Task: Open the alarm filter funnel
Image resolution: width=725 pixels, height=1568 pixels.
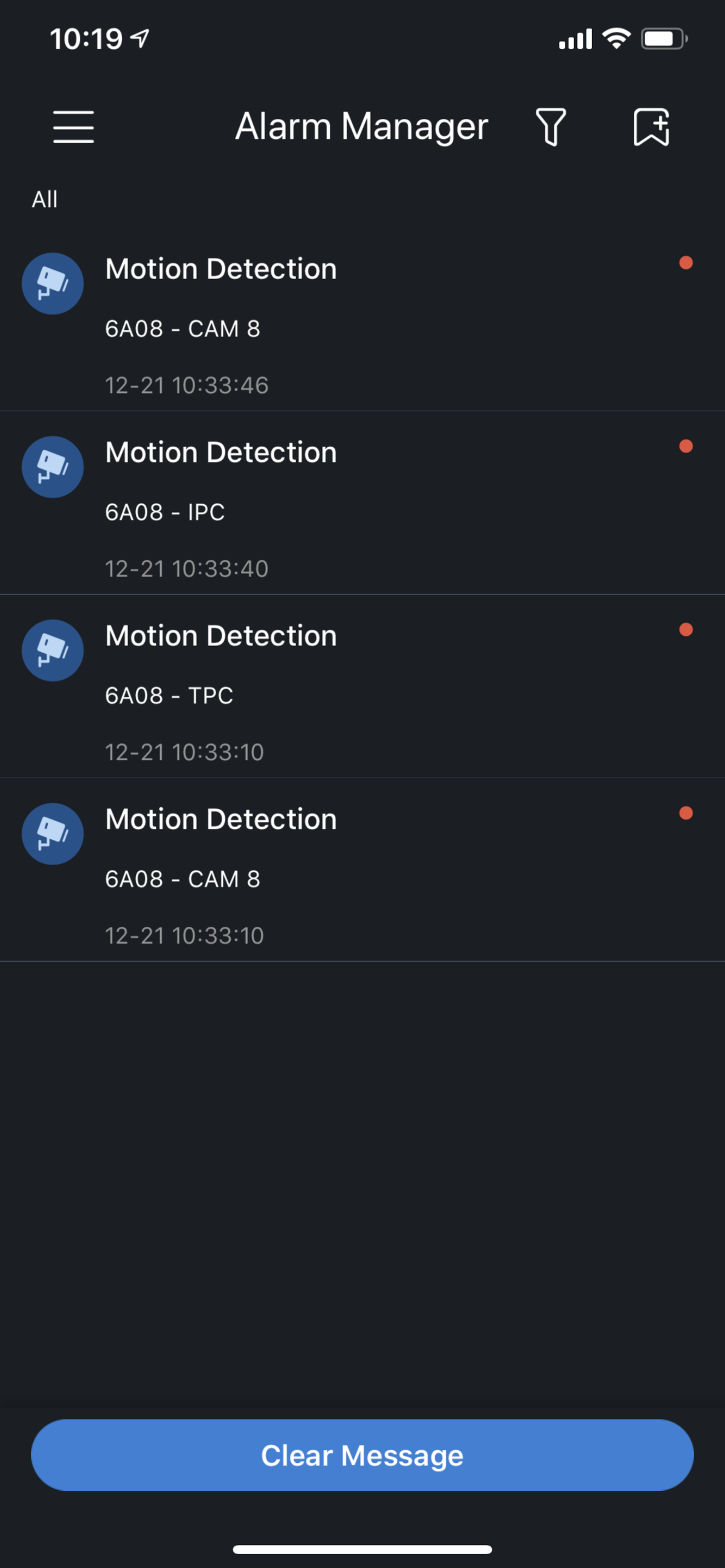Action: tap(551, 127)
